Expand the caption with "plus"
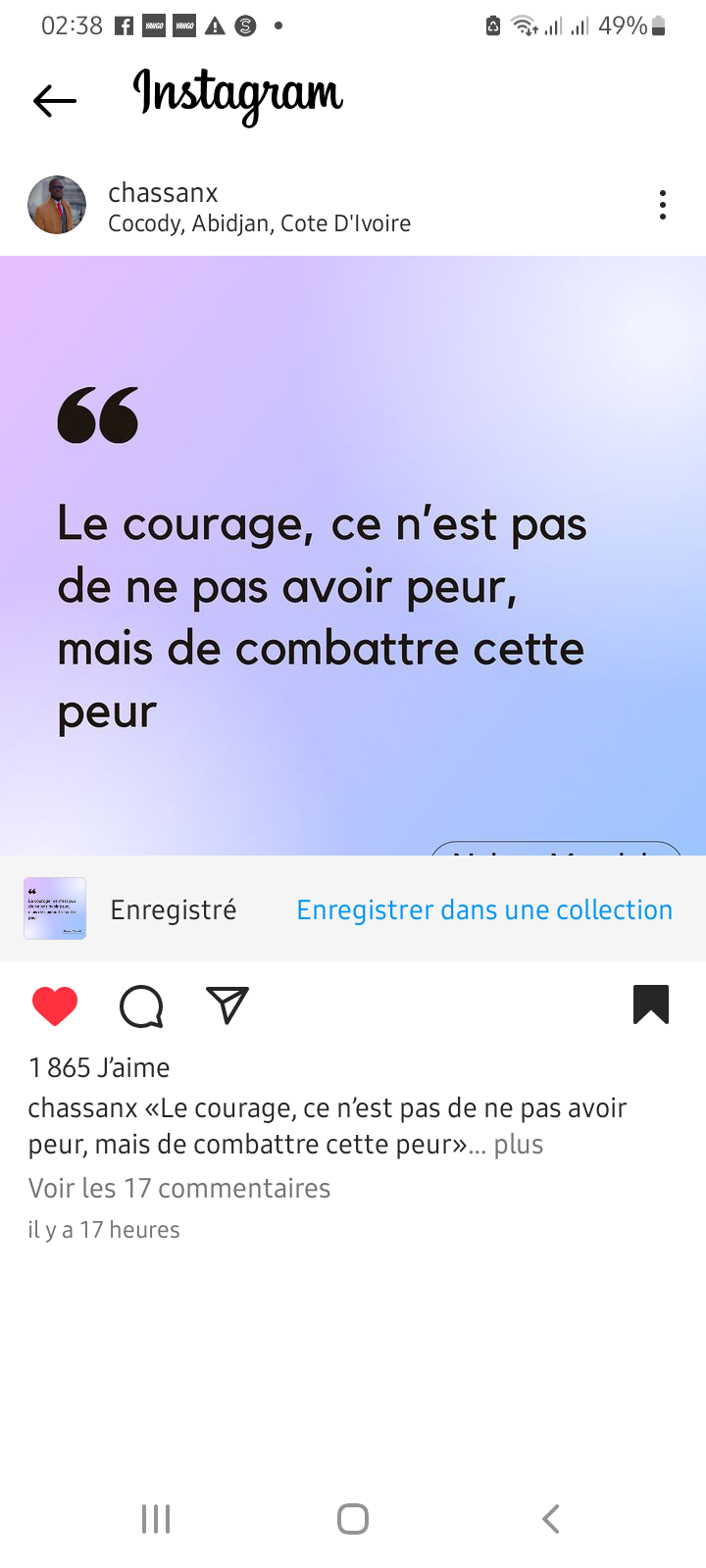 [x=519, y=1145]
